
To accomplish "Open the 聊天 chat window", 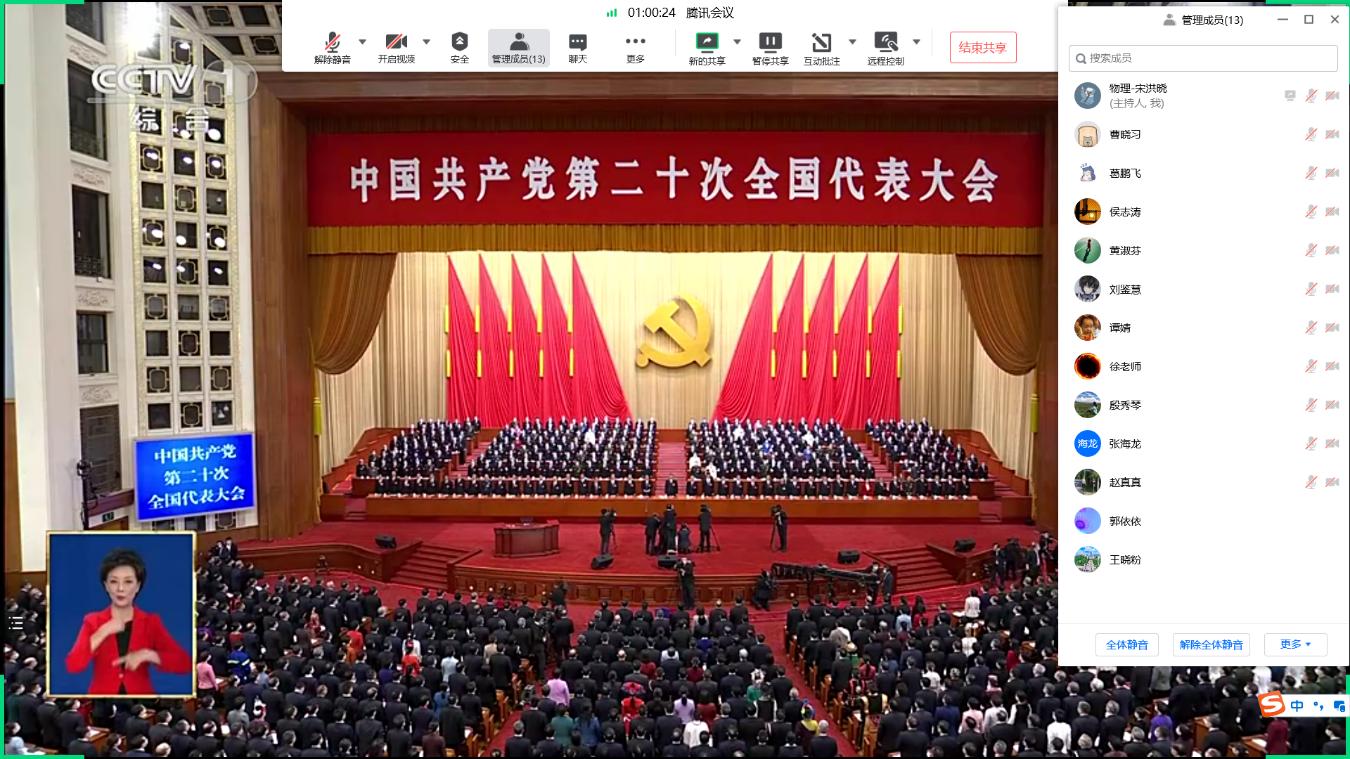I will tap(578, 47).
